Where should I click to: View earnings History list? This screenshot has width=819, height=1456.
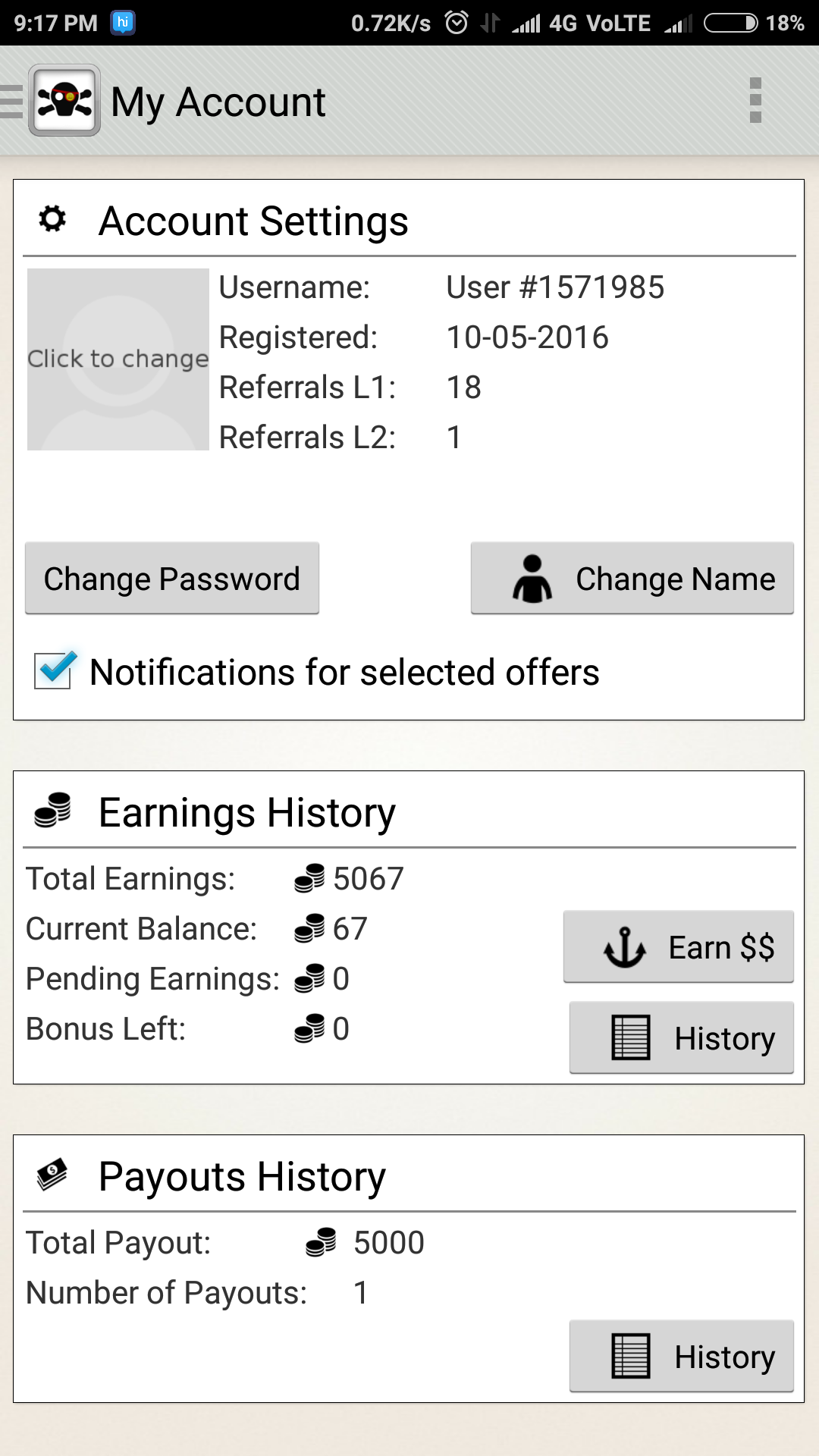(x=681, y=1038)
